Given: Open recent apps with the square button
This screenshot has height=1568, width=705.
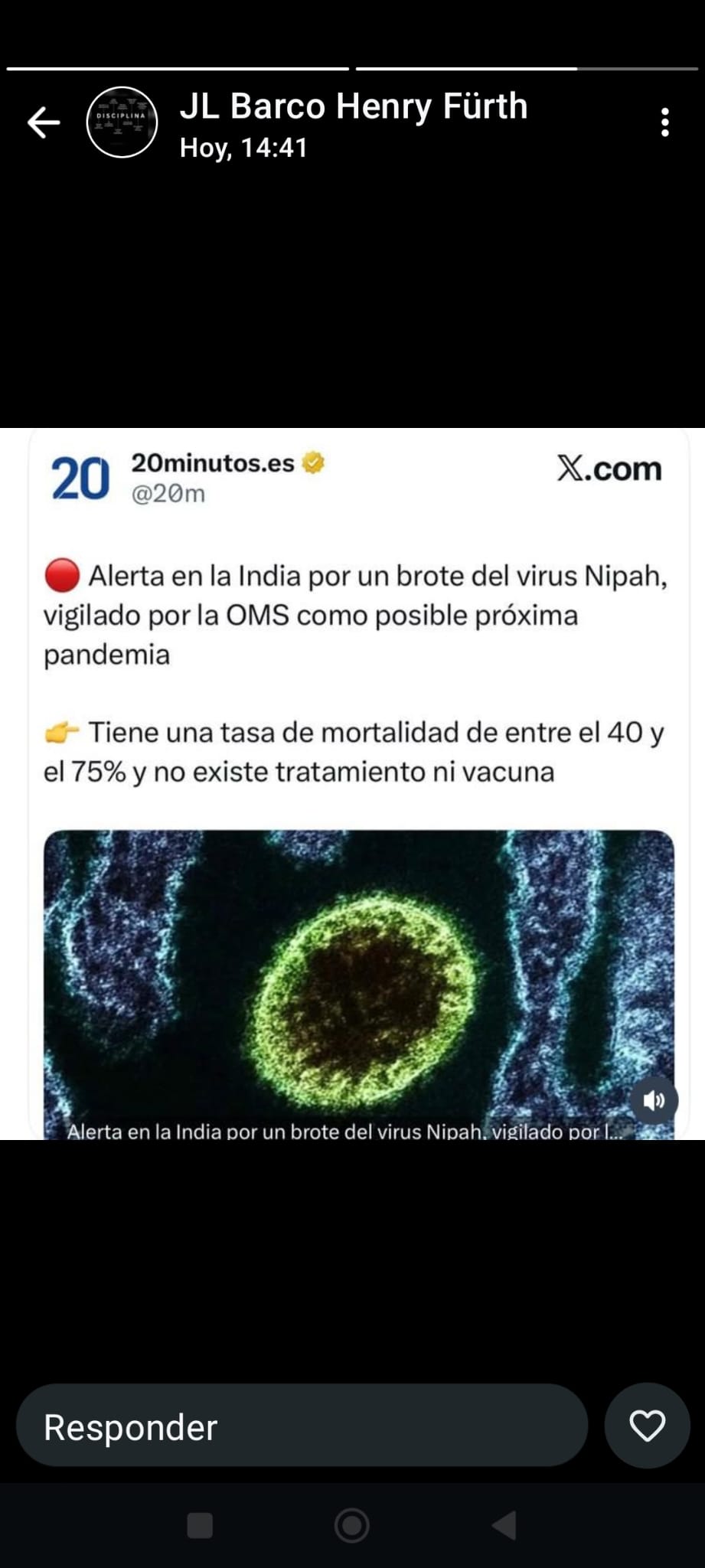Looking at the screenshot, I should (200, 1525).
